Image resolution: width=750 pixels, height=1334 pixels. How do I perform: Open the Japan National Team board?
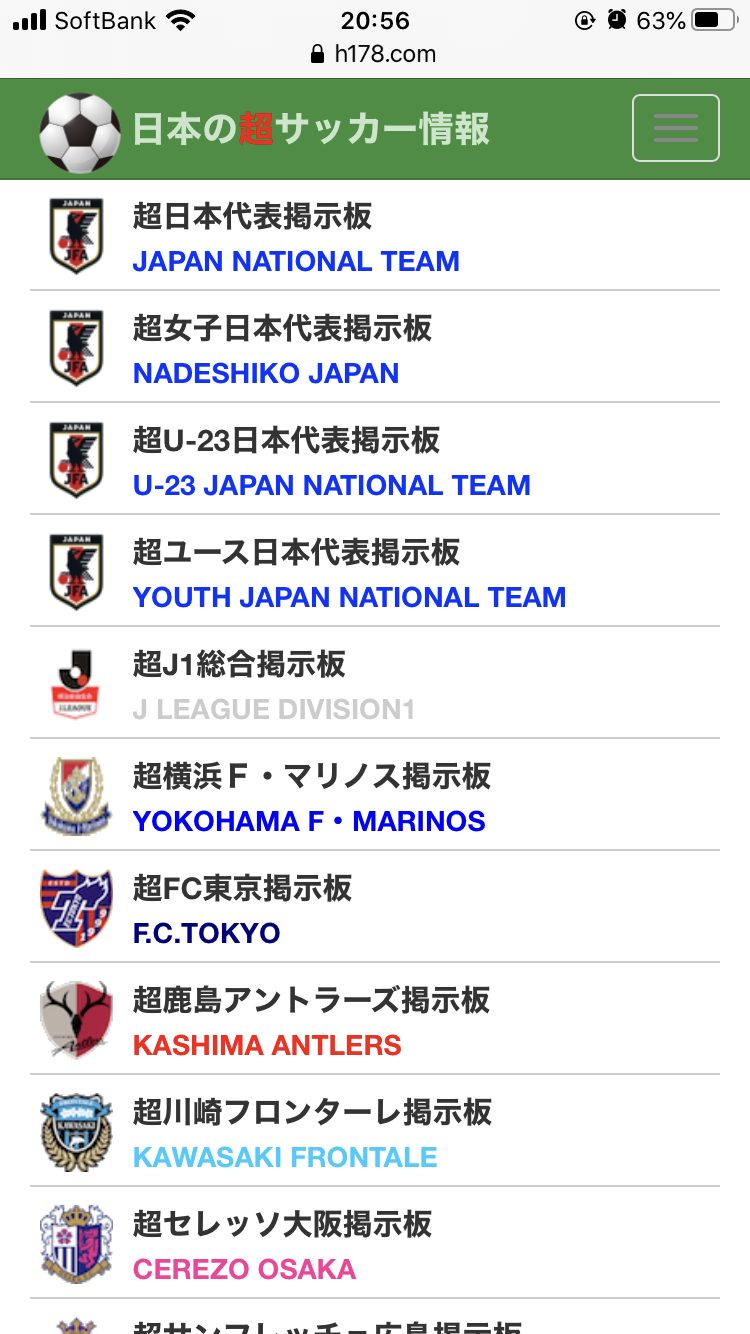(x=296, y=238)
